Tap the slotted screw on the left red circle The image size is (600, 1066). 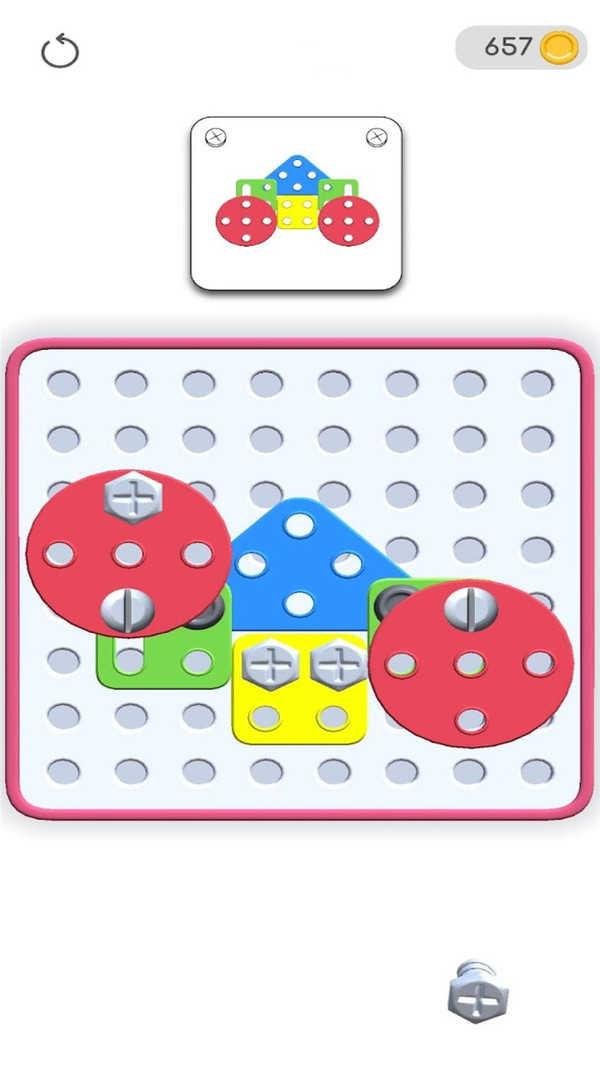coord(128,608)
